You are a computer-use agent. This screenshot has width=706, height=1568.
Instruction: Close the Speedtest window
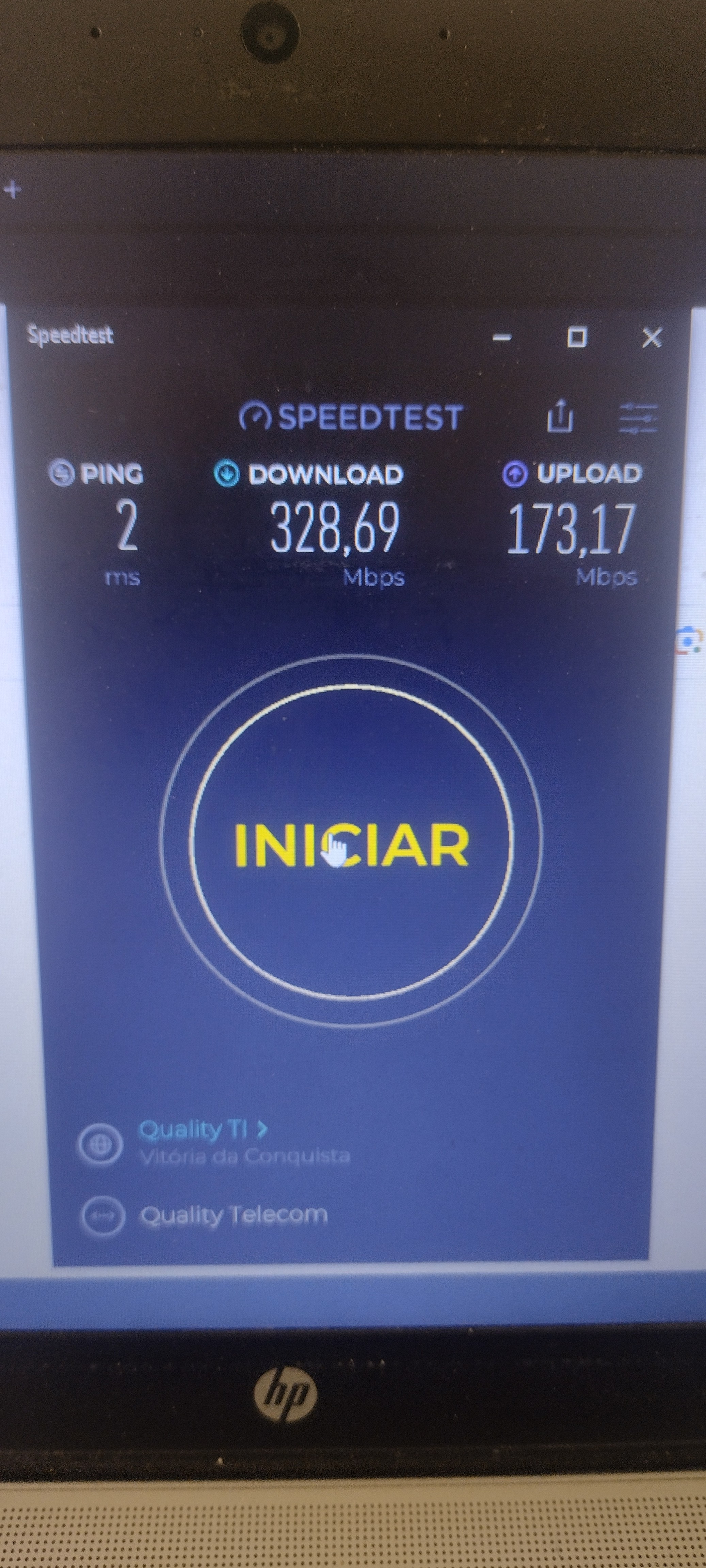tap(651, 337)
